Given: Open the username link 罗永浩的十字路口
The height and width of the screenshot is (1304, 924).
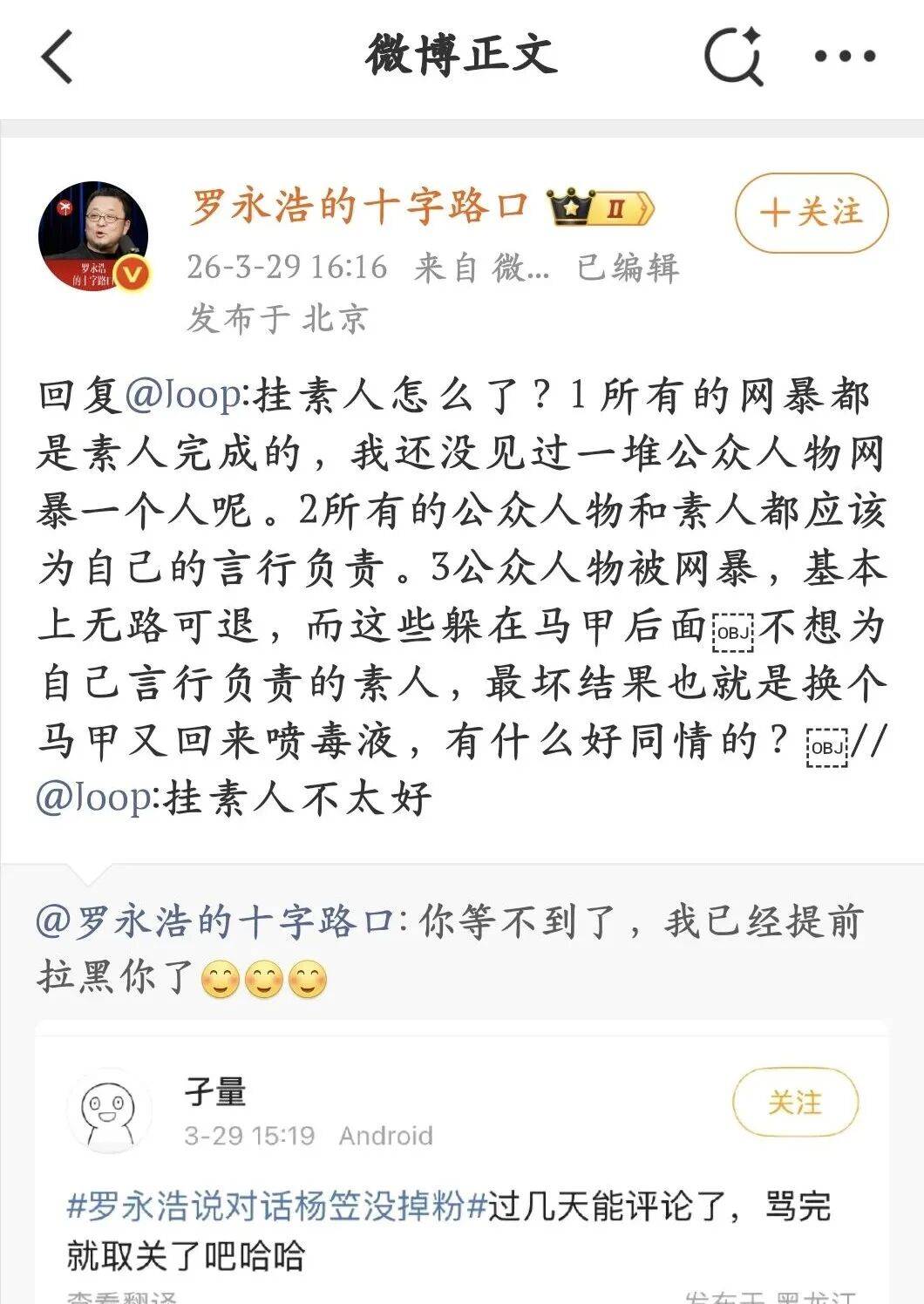Looking at the screenshot, I should click(359, 207).
